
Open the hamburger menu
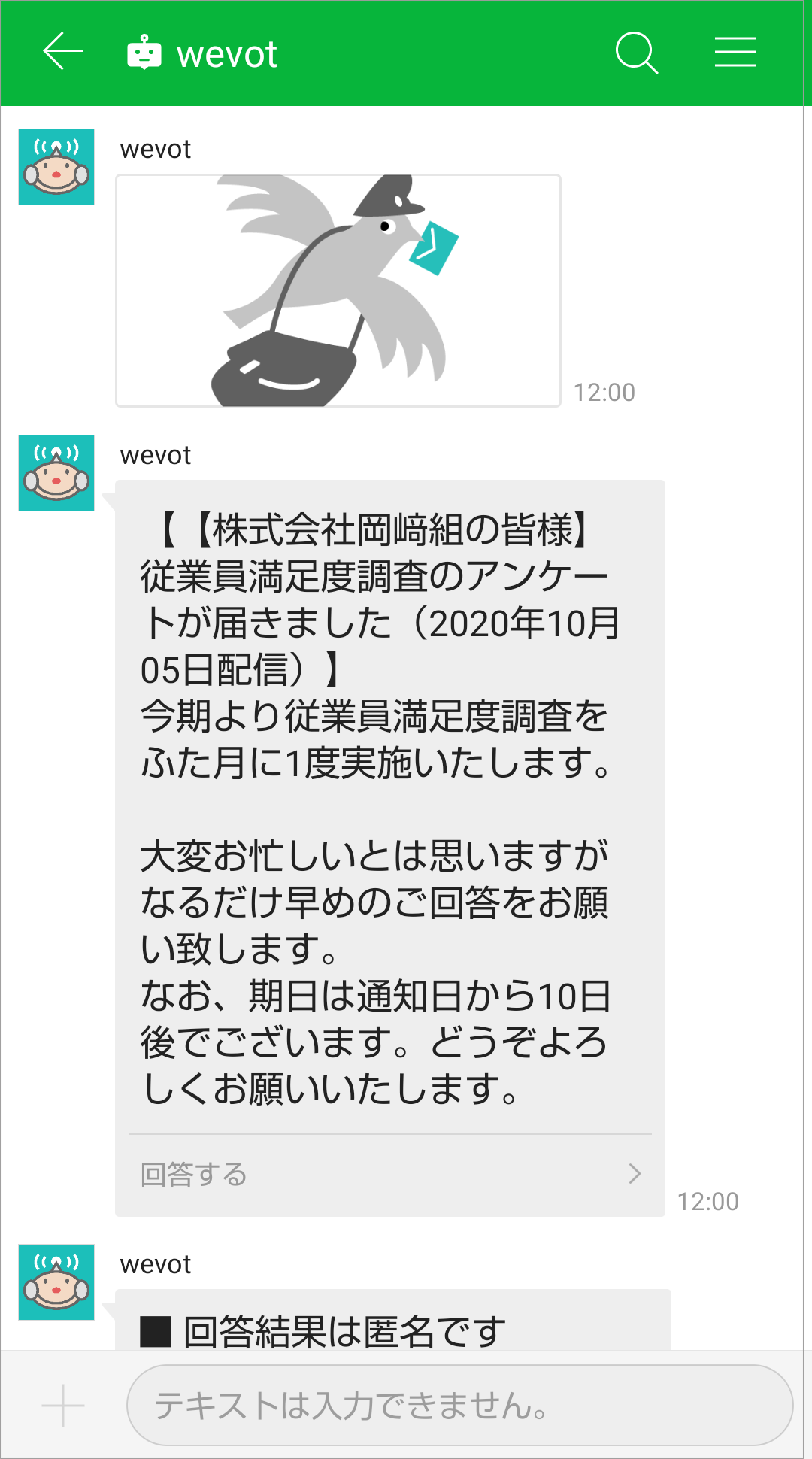[x=735, y=53]
